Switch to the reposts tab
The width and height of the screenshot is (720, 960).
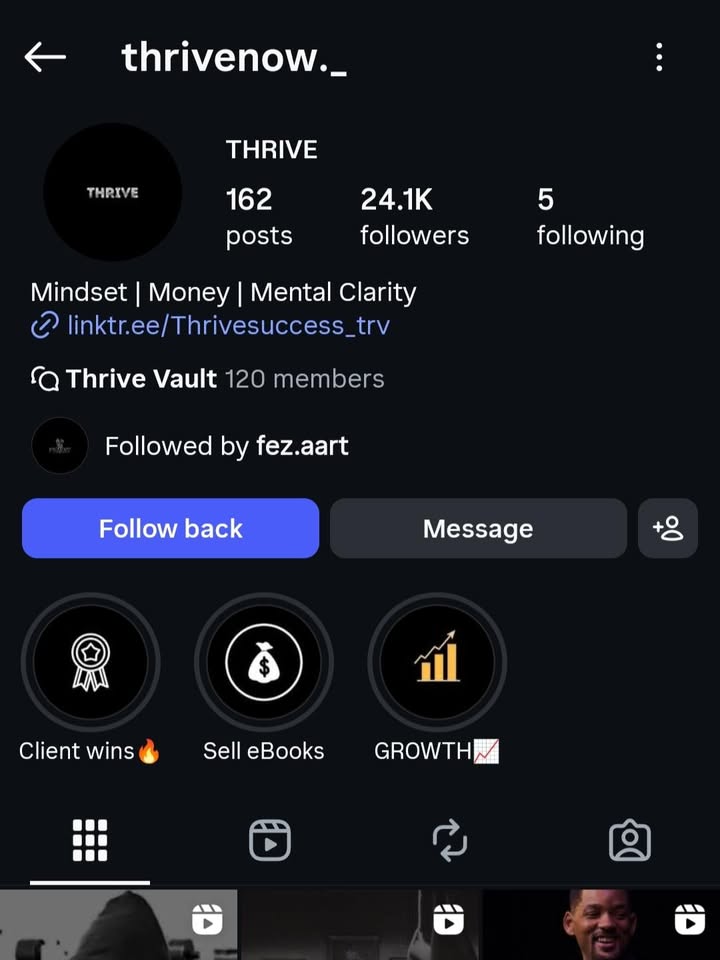pos(450,840)
